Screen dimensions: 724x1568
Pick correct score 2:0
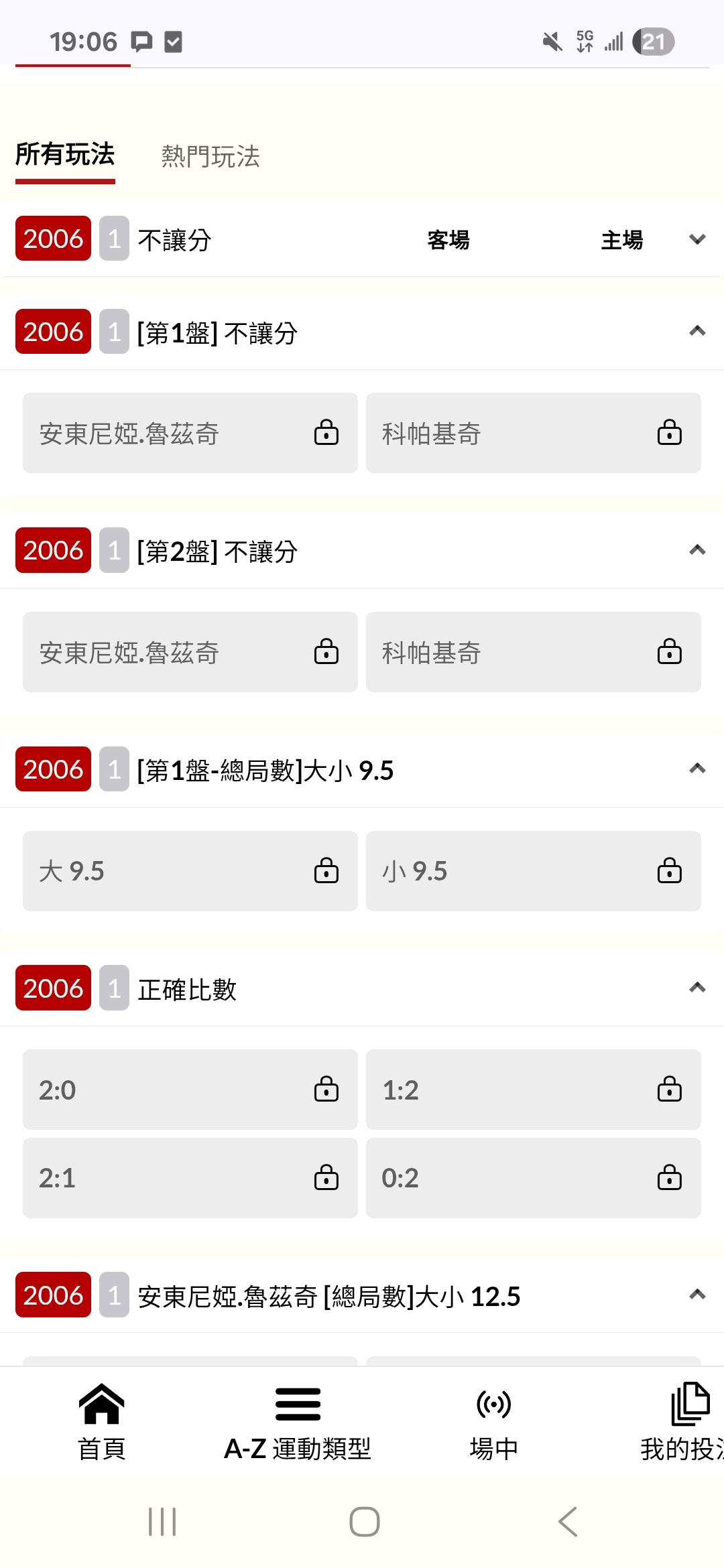(x=190, y=1090)
